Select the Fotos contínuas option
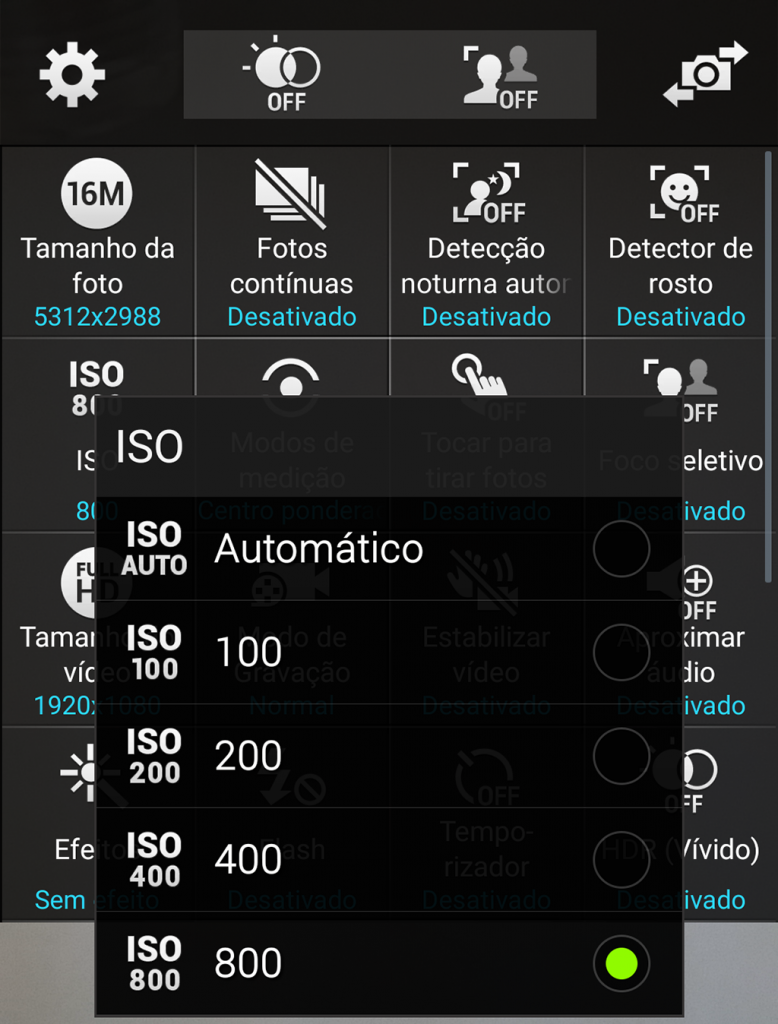Image resolution: width=778 pixels, height=1024 pixels. [x=291, y=240]
